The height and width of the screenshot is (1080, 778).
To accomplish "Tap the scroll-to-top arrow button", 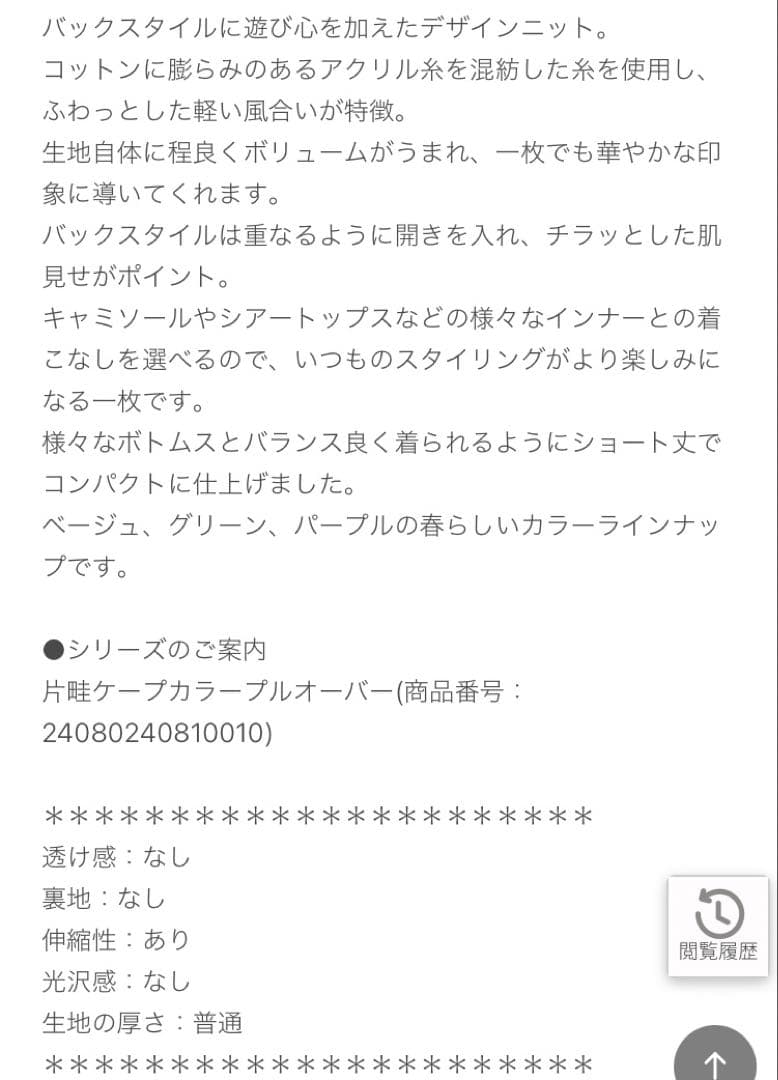I will click(715, 1054).
